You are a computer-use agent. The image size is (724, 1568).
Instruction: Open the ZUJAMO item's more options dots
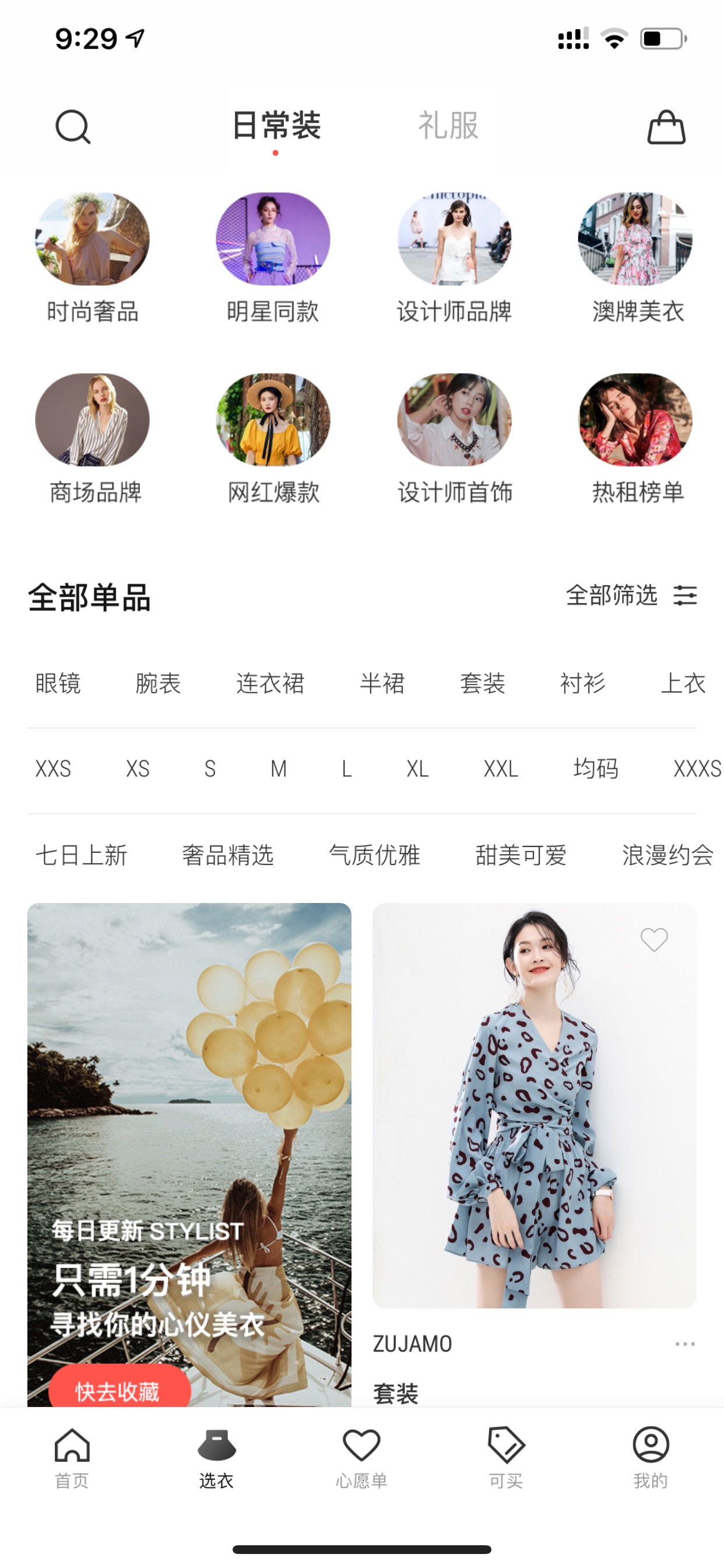click(x=684, y=1343)
